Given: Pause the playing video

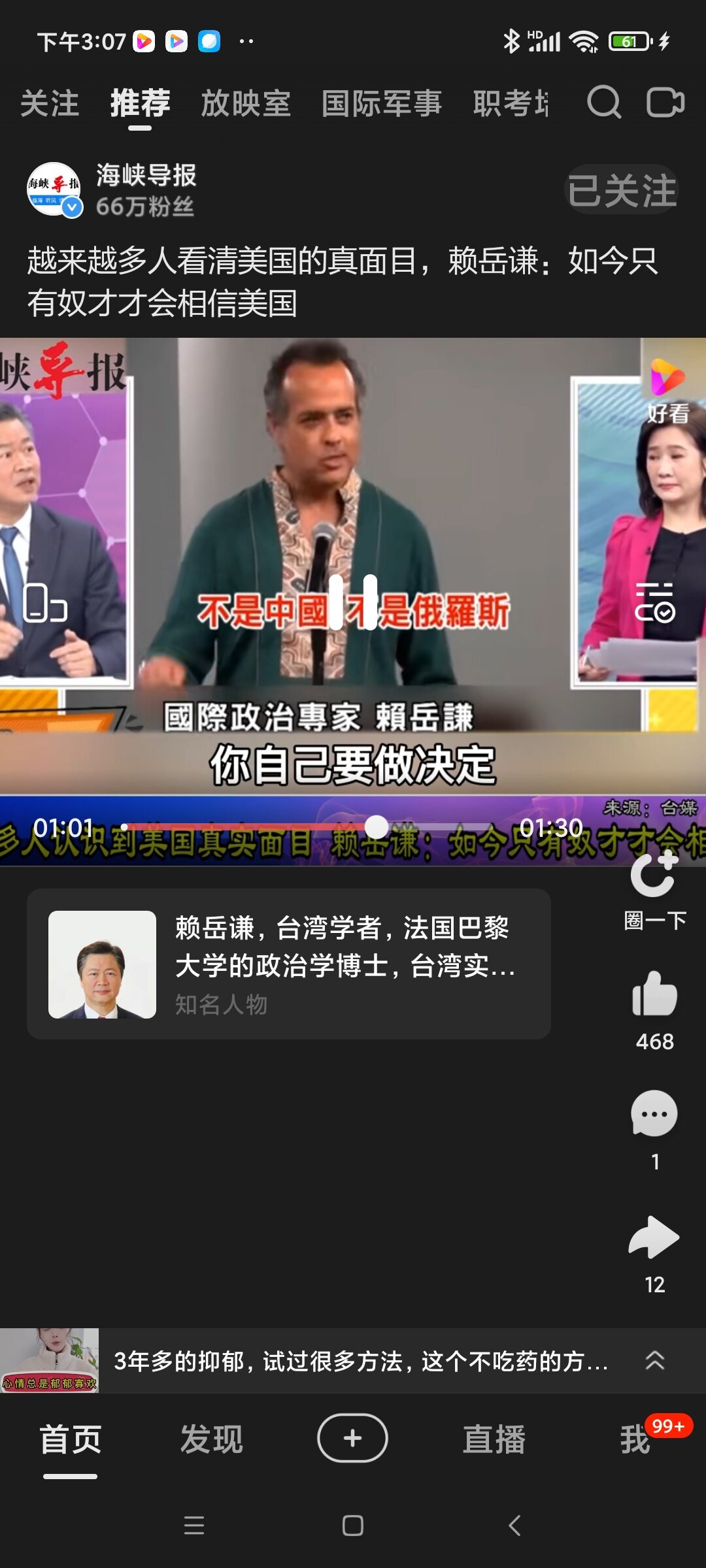Looking at the screenshot, I should coord(353,601).
